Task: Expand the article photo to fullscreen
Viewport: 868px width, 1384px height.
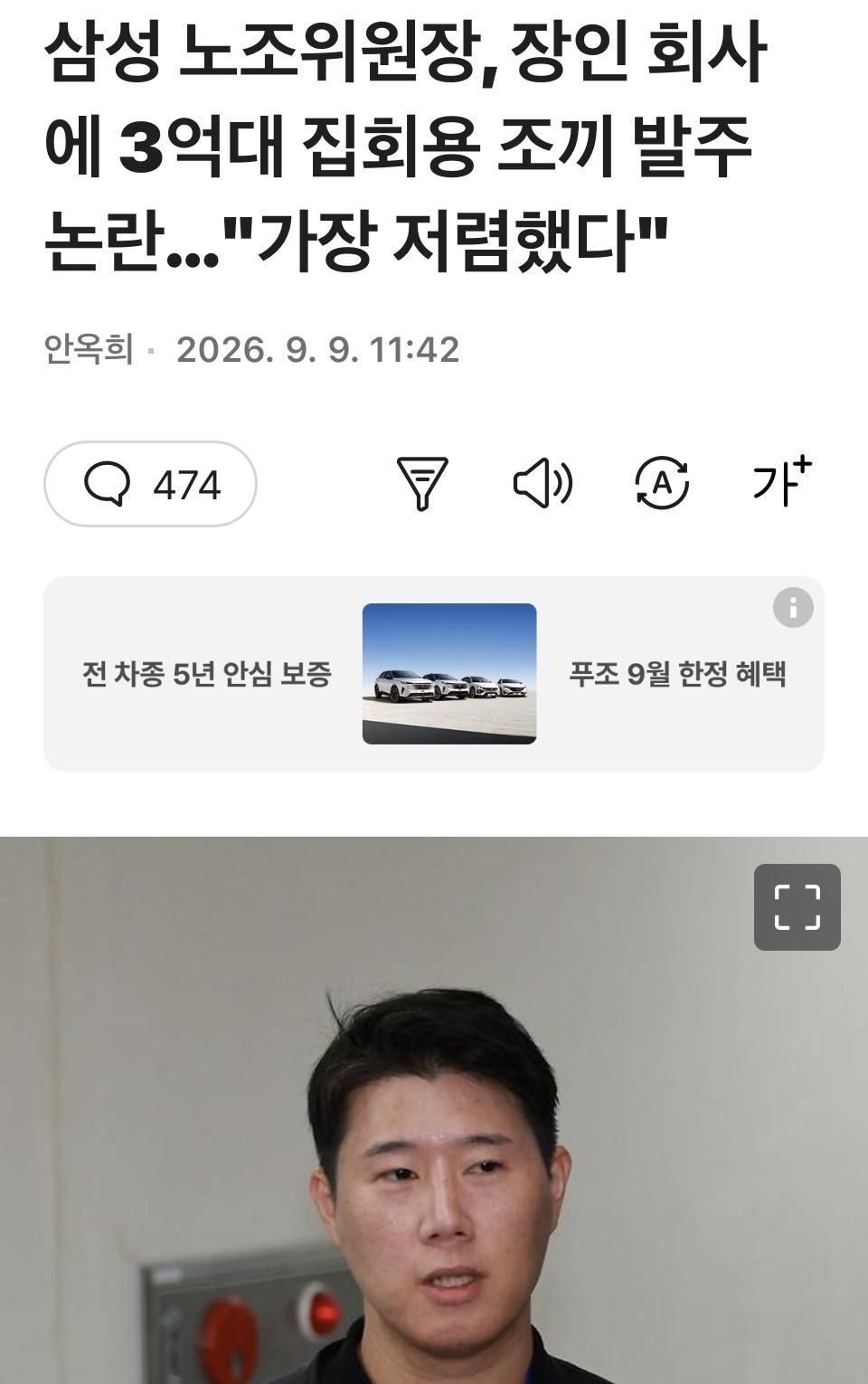Action: tap(797, 907)
